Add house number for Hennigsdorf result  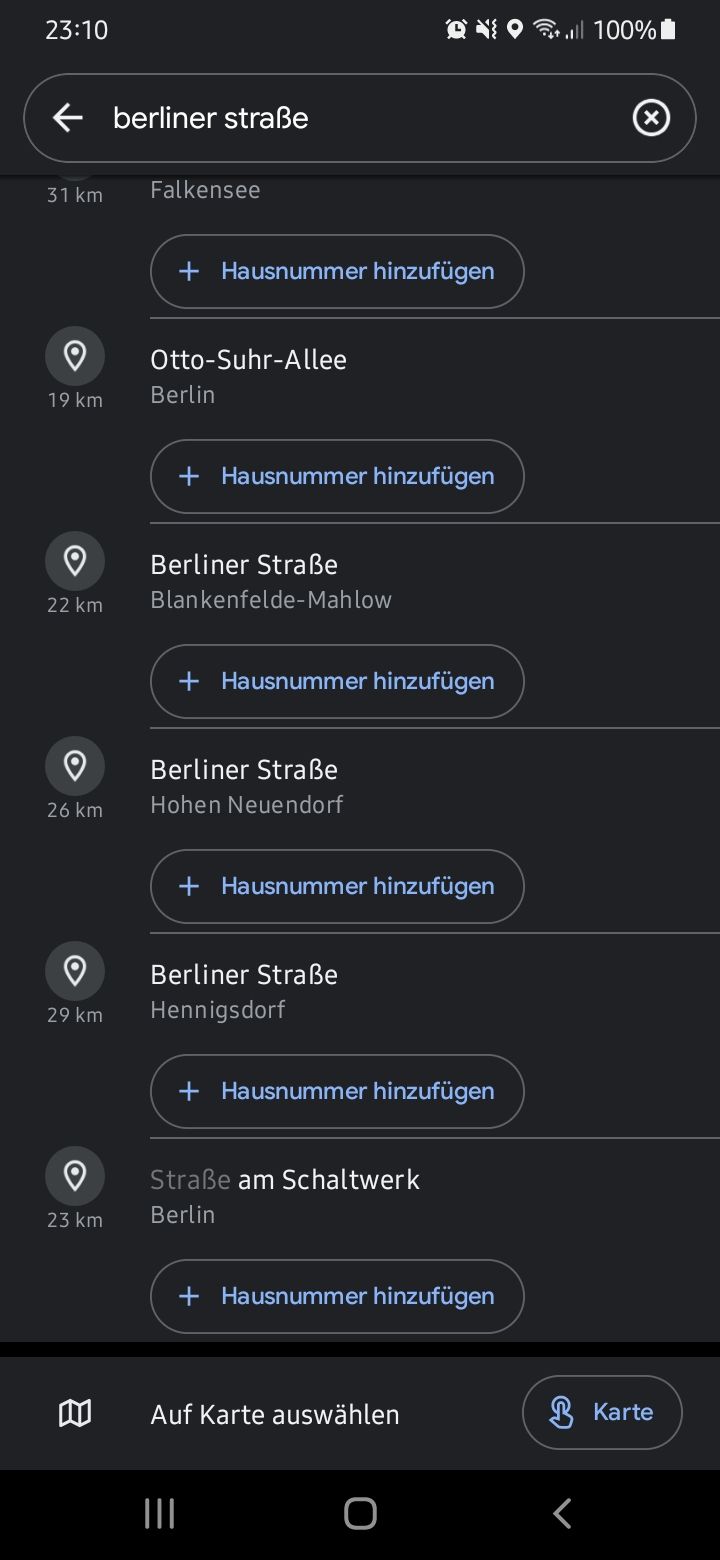click(337, 1091)
